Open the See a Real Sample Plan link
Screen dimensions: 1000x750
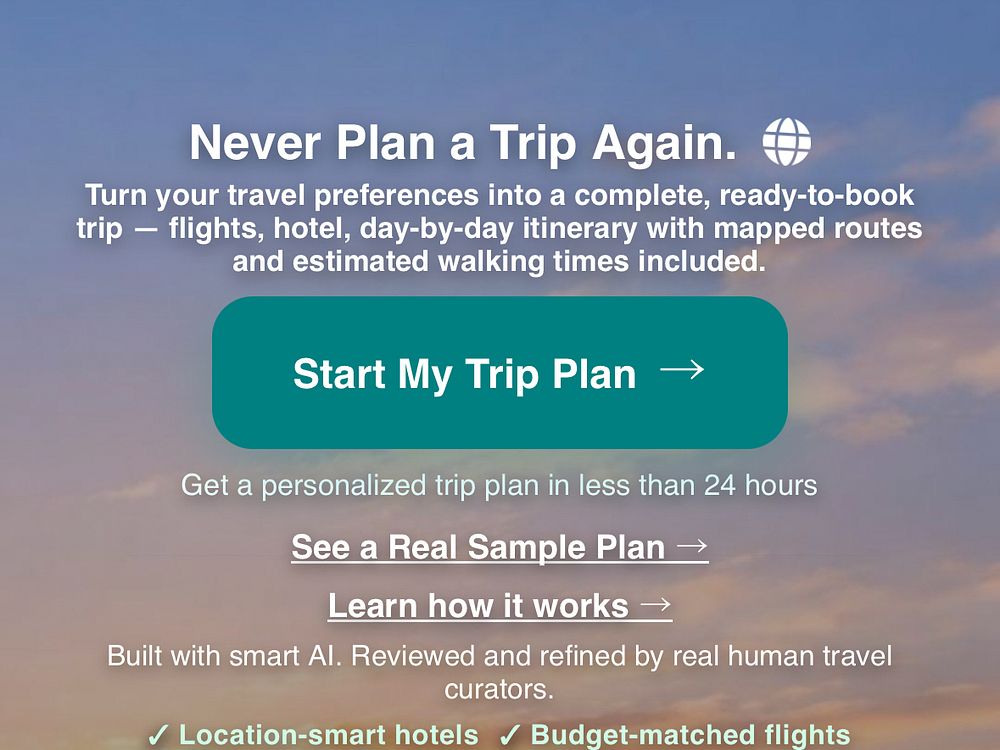499,547
